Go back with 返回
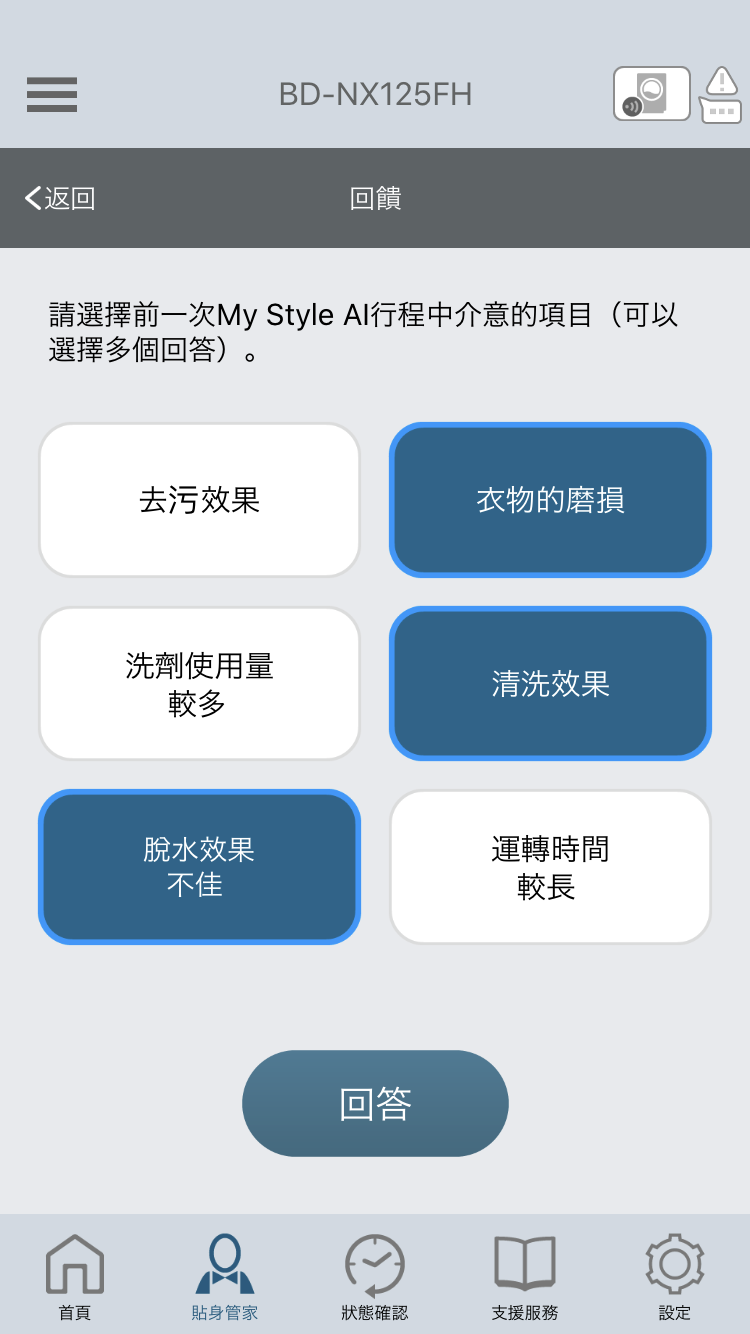 click(60, 198)
